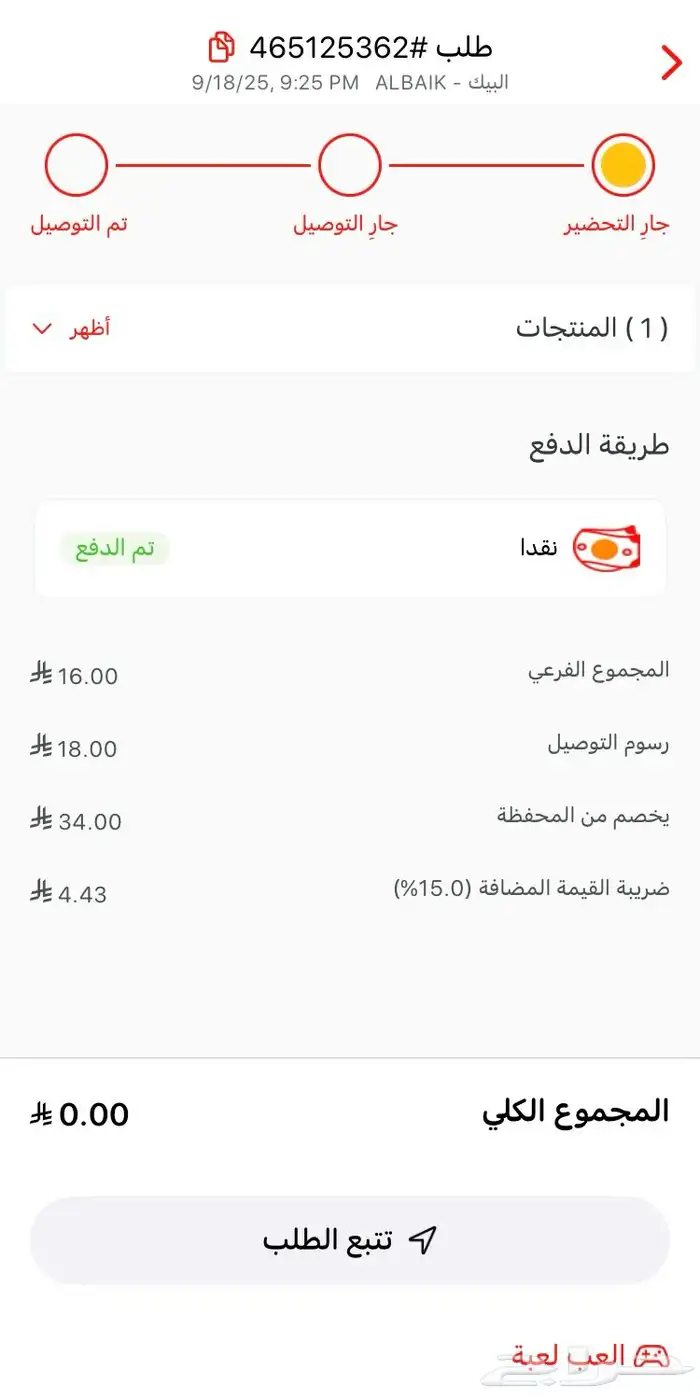The image size is (700, 1398).
Task: Open the العب لعبة game link
Action: pyautogui.click(x=590, y=1356)
